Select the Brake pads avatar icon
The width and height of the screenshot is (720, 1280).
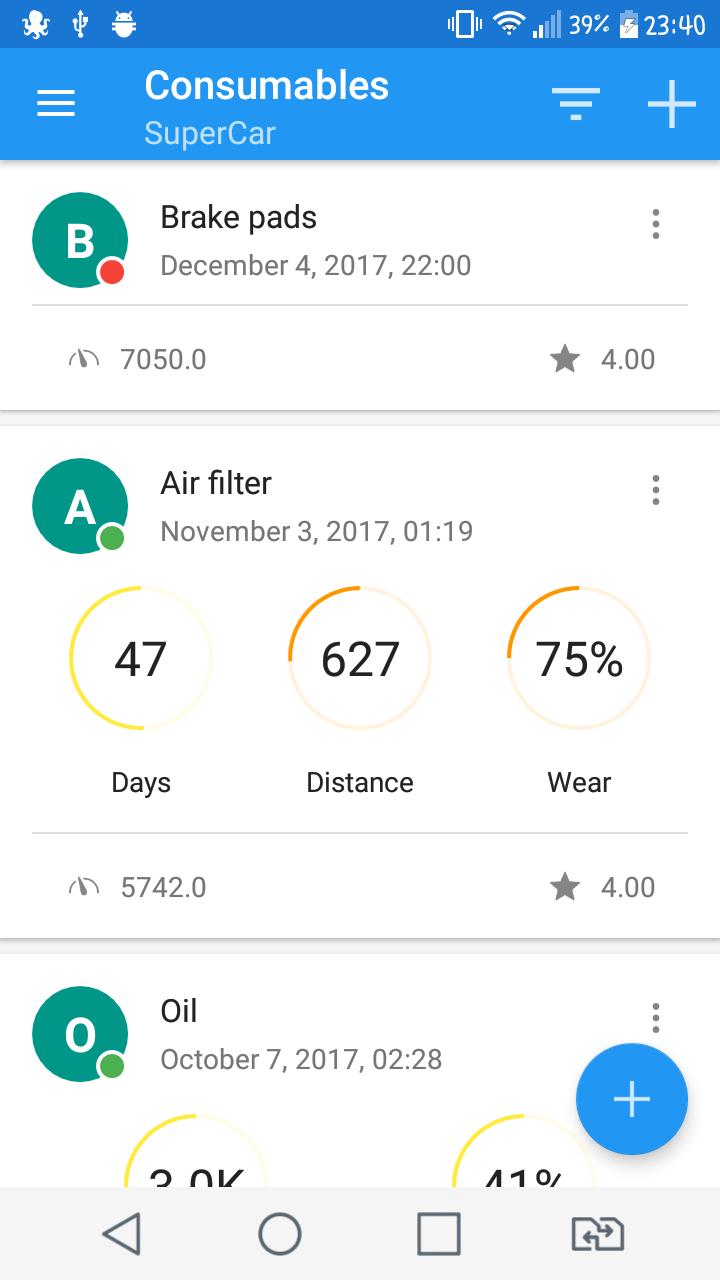[x=80, y=239]
